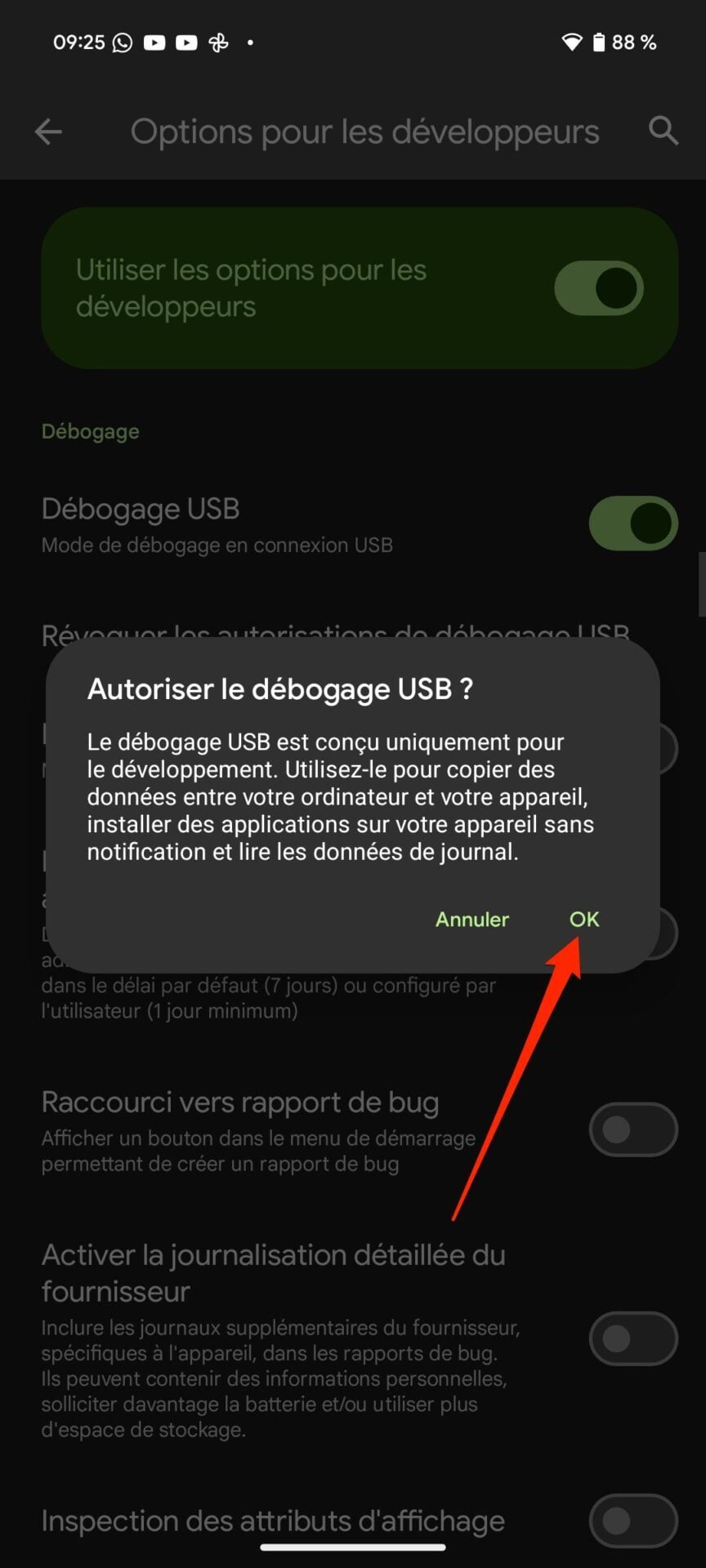
Task: Open search in developer options
Action: pyautogui.click(x=663, y=131)
